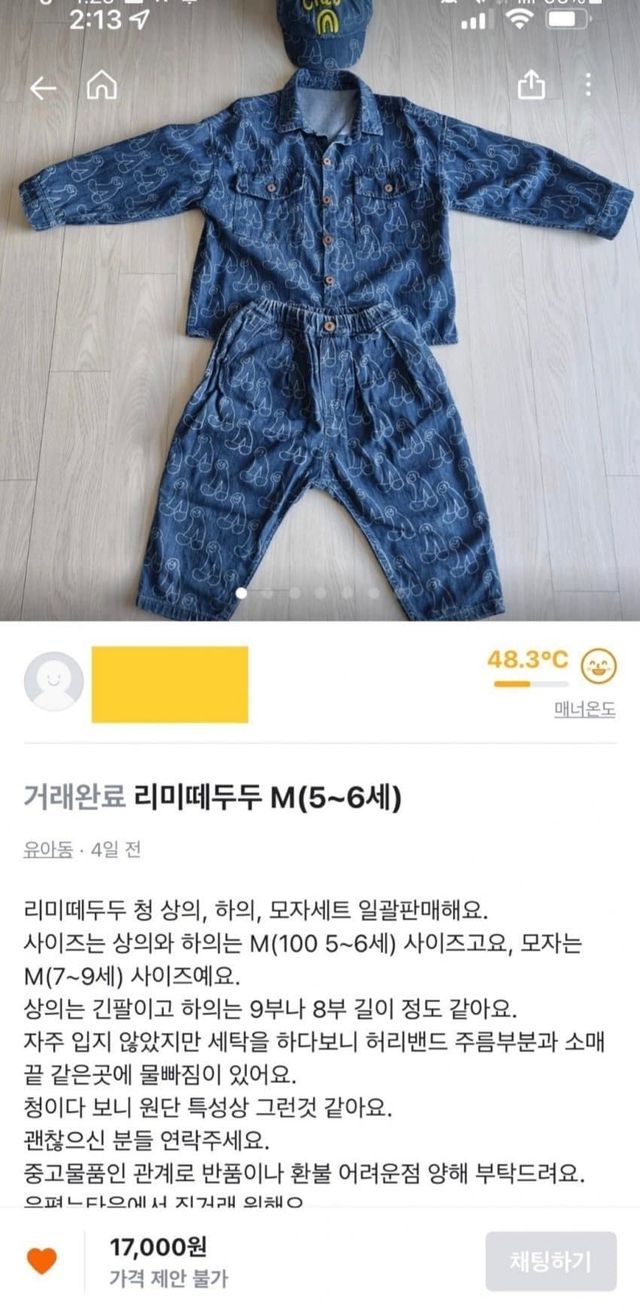Go back with the arrow icon
640x1312 pixels.
[43, 88]
